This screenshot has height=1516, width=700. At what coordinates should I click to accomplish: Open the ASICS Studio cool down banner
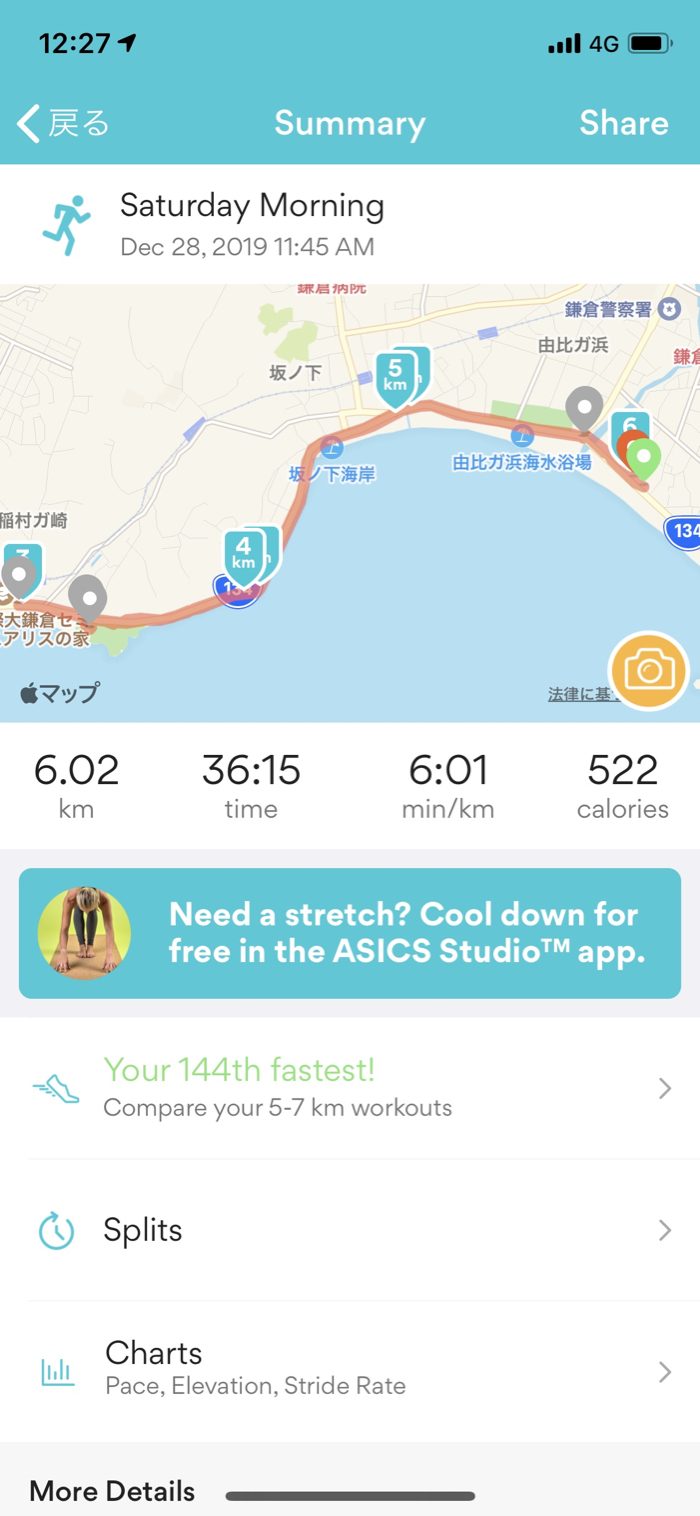point(350,933)
